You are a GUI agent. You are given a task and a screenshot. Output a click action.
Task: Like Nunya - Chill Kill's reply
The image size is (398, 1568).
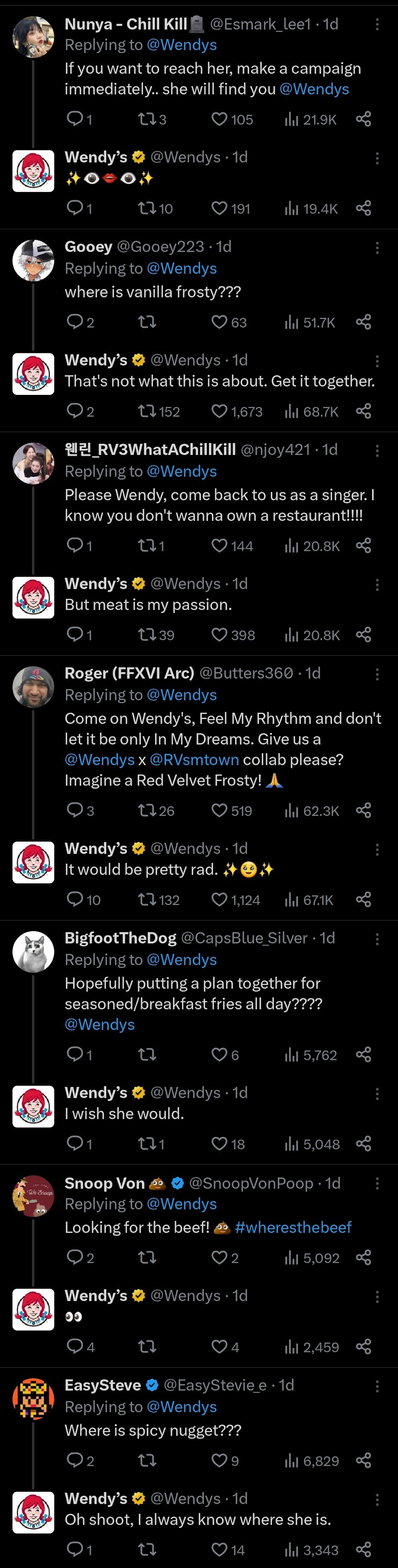(219, 119)
